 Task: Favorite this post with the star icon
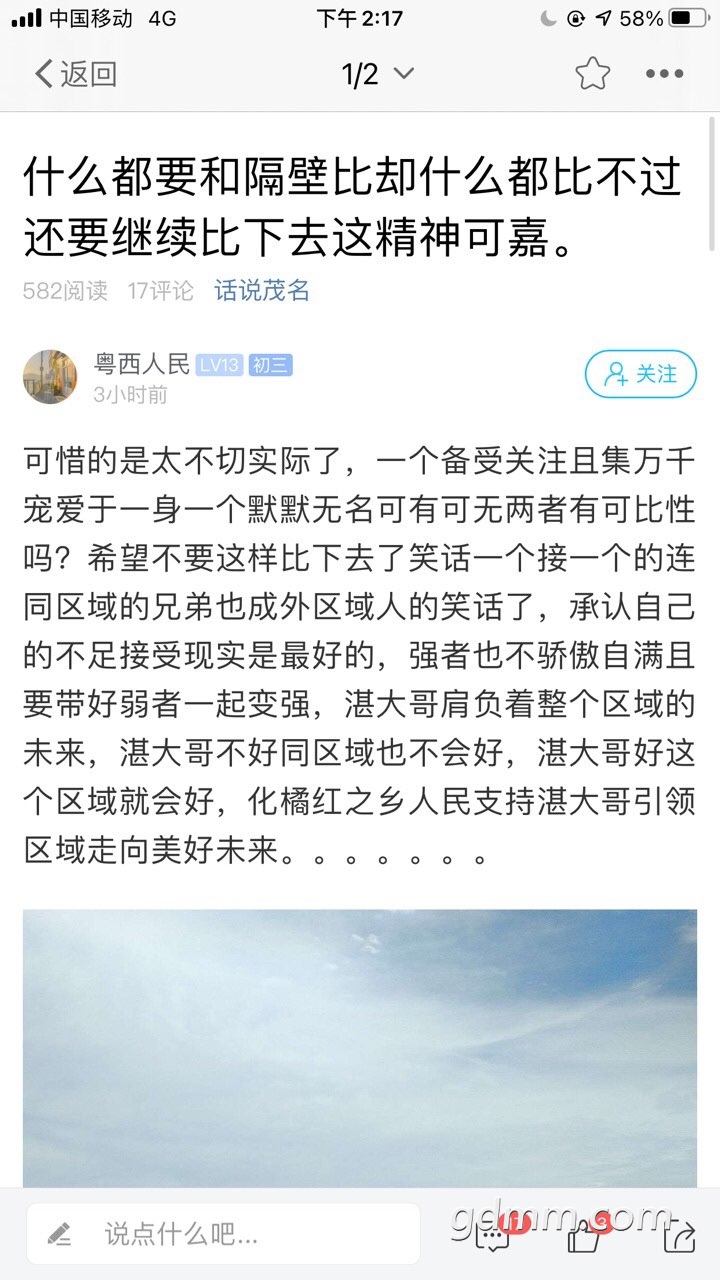(x=592, y=74)
